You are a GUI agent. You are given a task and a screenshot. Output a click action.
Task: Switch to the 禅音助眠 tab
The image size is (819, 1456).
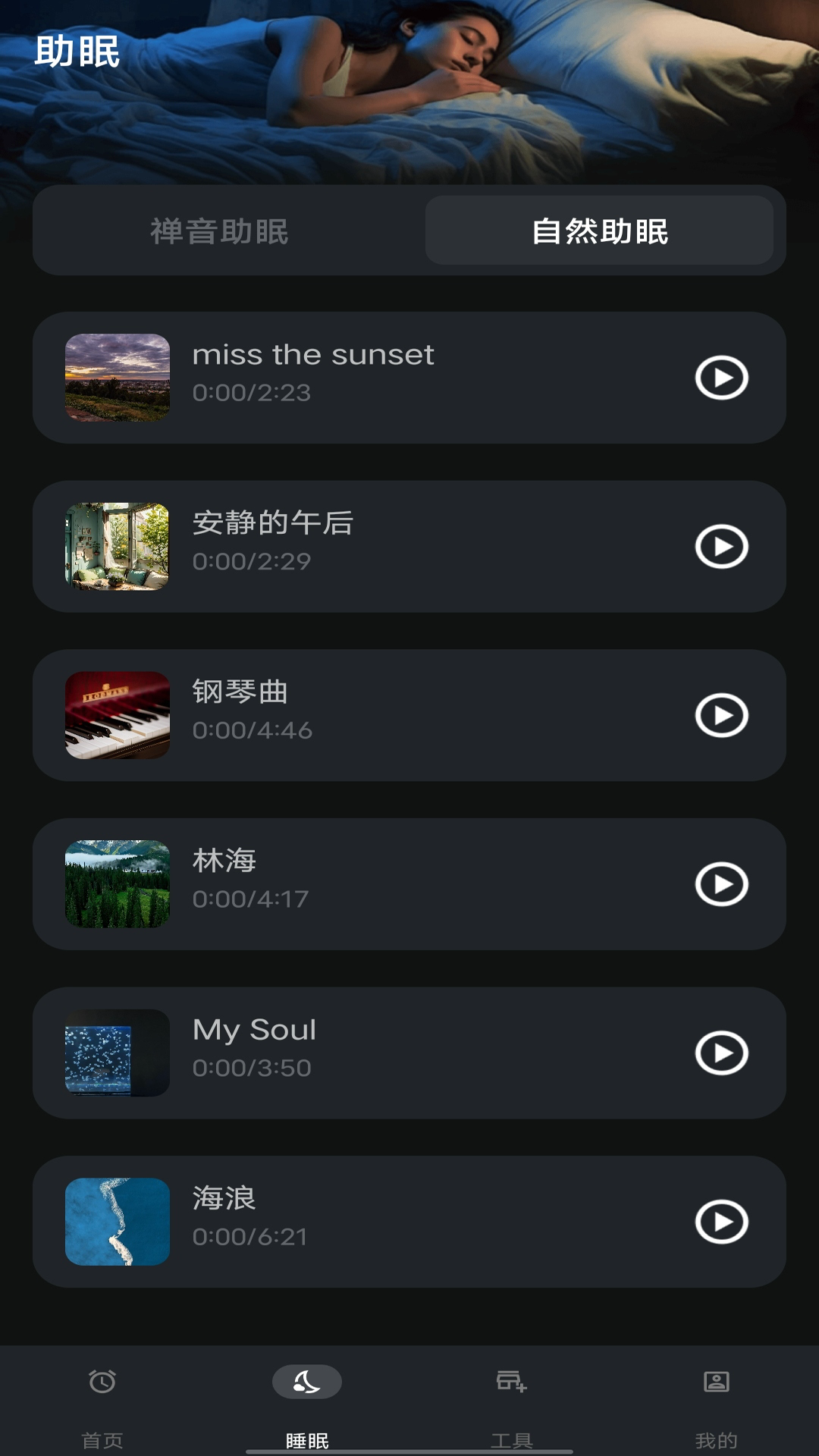pos(220,231)
